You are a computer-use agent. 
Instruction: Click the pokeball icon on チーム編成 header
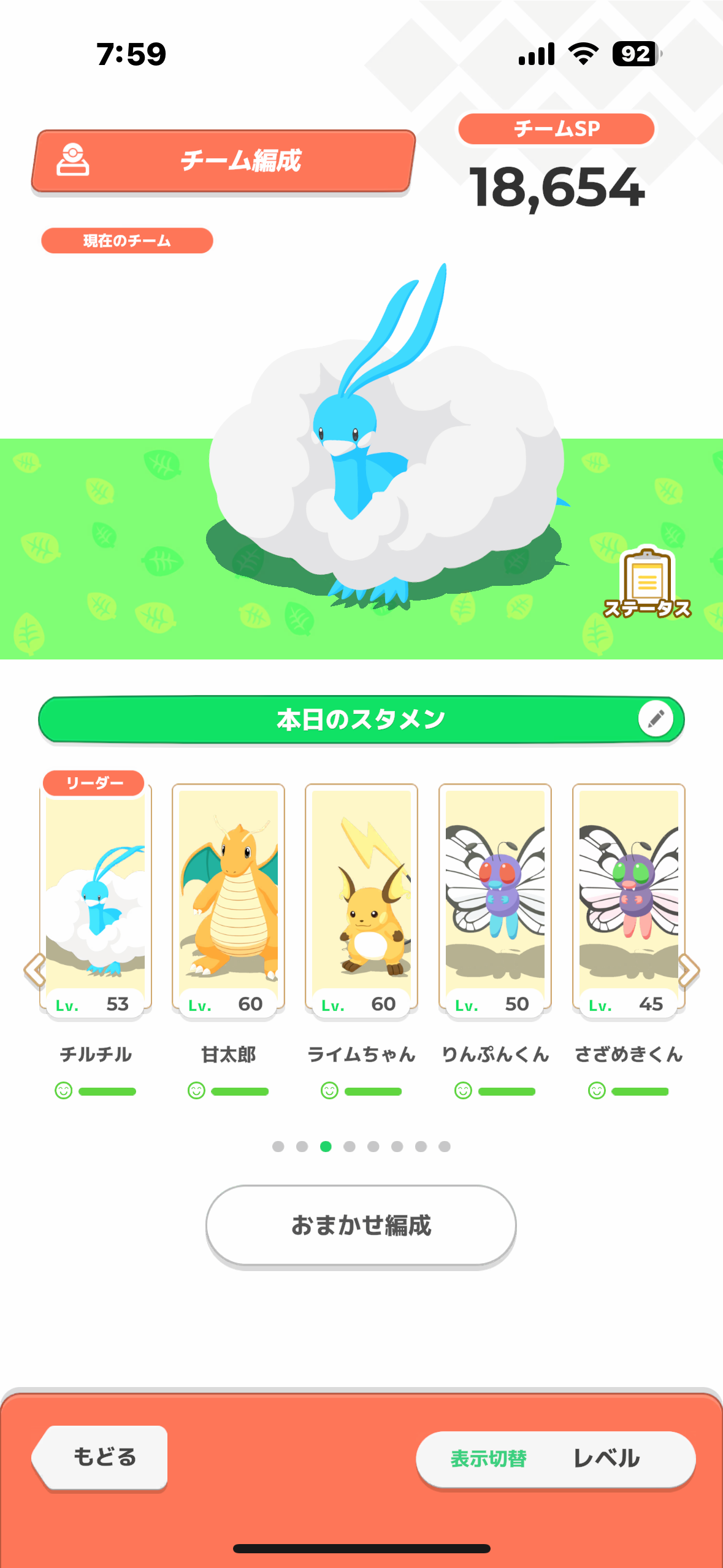pos(73,161)
